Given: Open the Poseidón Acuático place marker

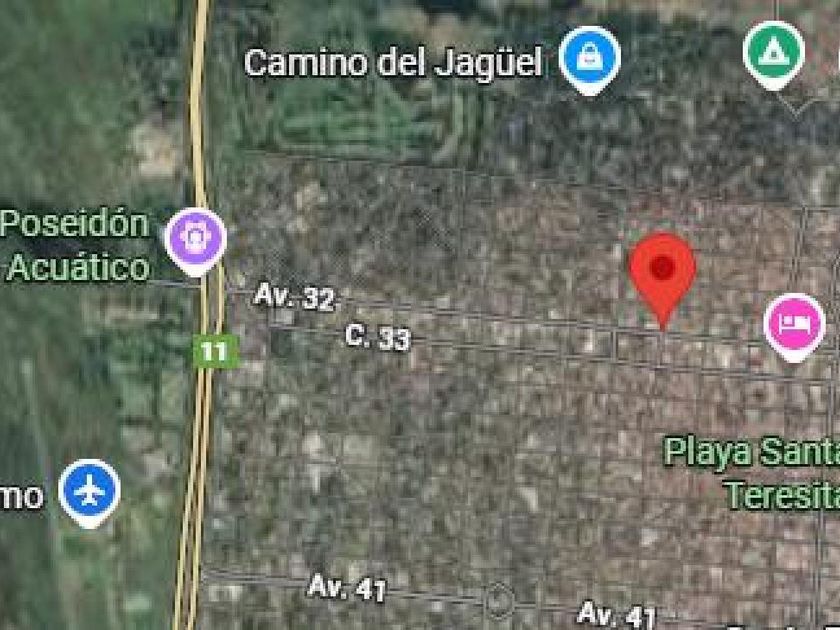Looking at the screenshot, I should click(195, 238).
